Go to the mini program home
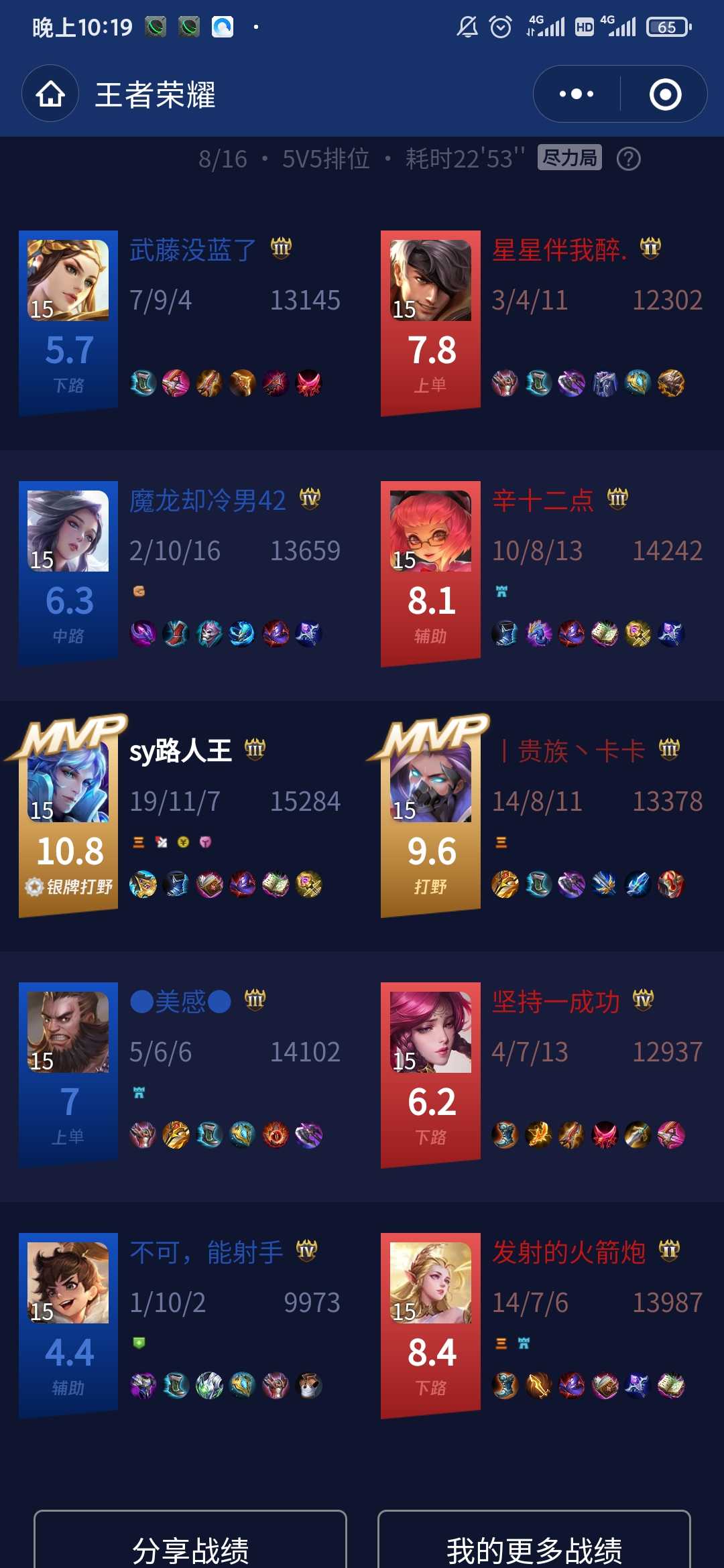724x1568 pixels. click(50, 94)
